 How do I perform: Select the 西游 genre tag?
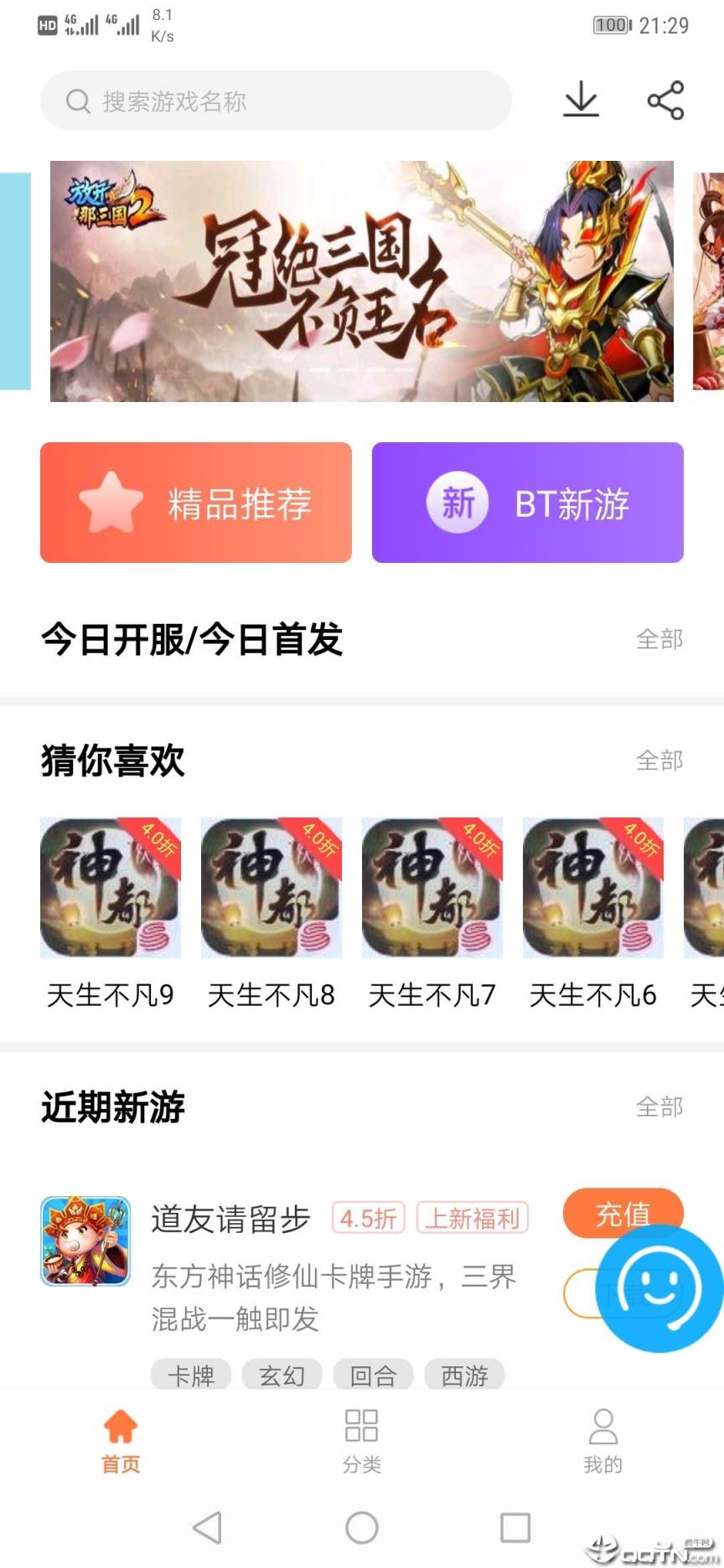[x=463, y=1375]
